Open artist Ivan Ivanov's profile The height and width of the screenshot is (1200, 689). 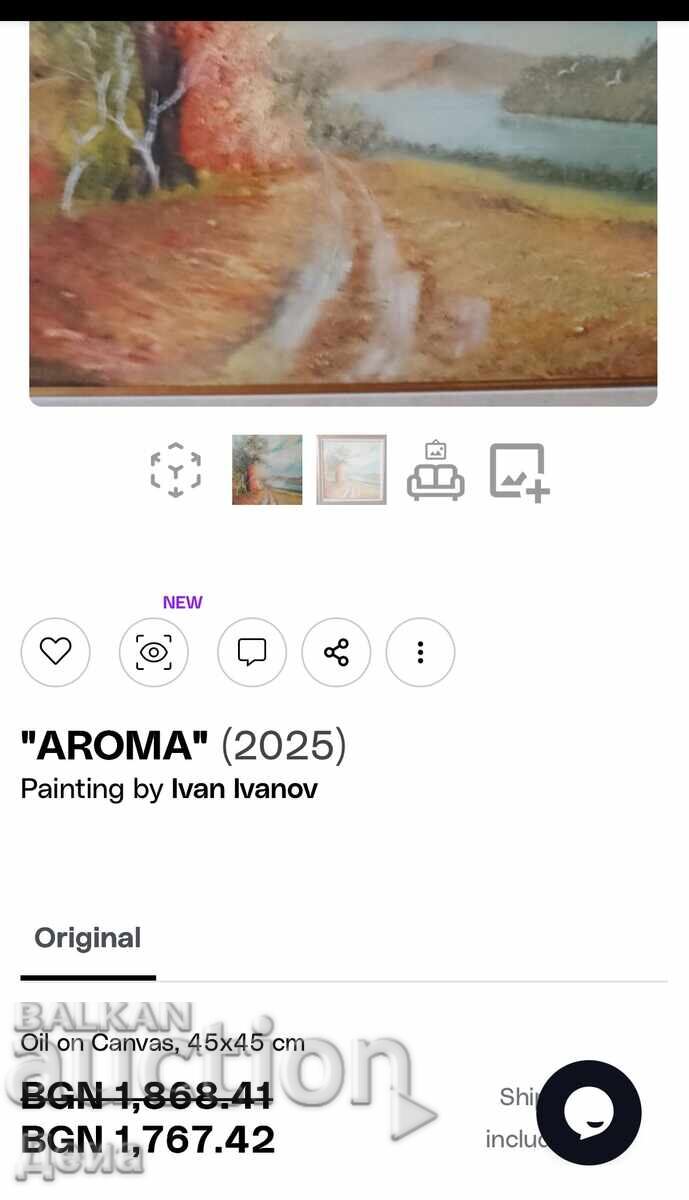244,789
